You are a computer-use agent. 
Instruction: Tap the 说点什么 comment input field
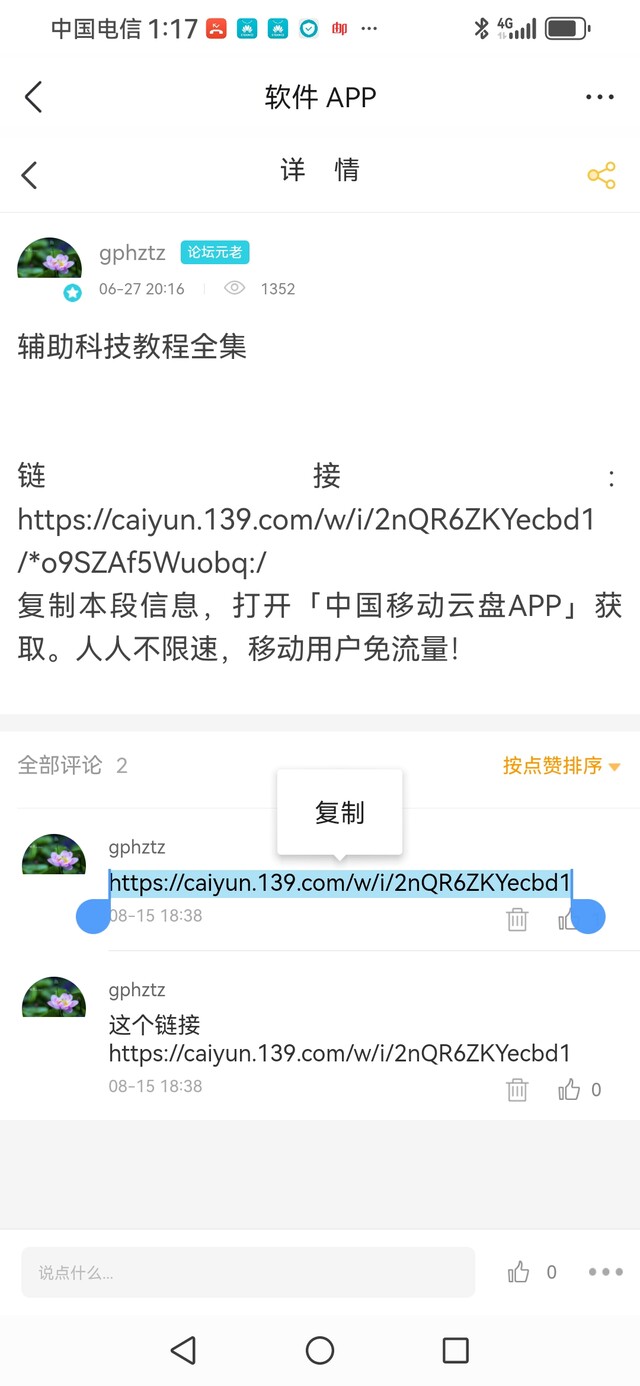pyautogui.click(x=248, y=1273)
